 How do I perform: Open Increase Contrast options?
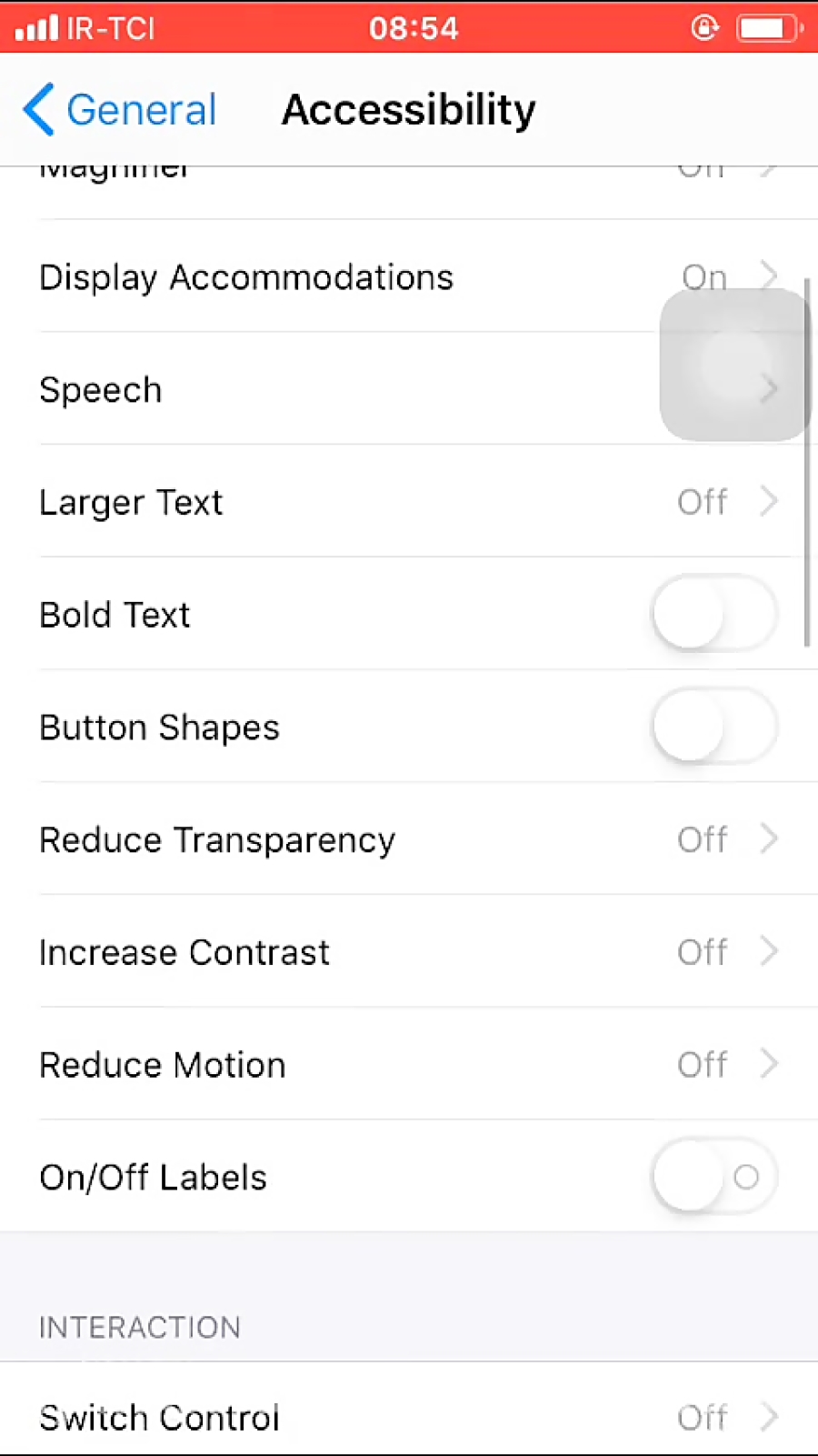point(409,952)
